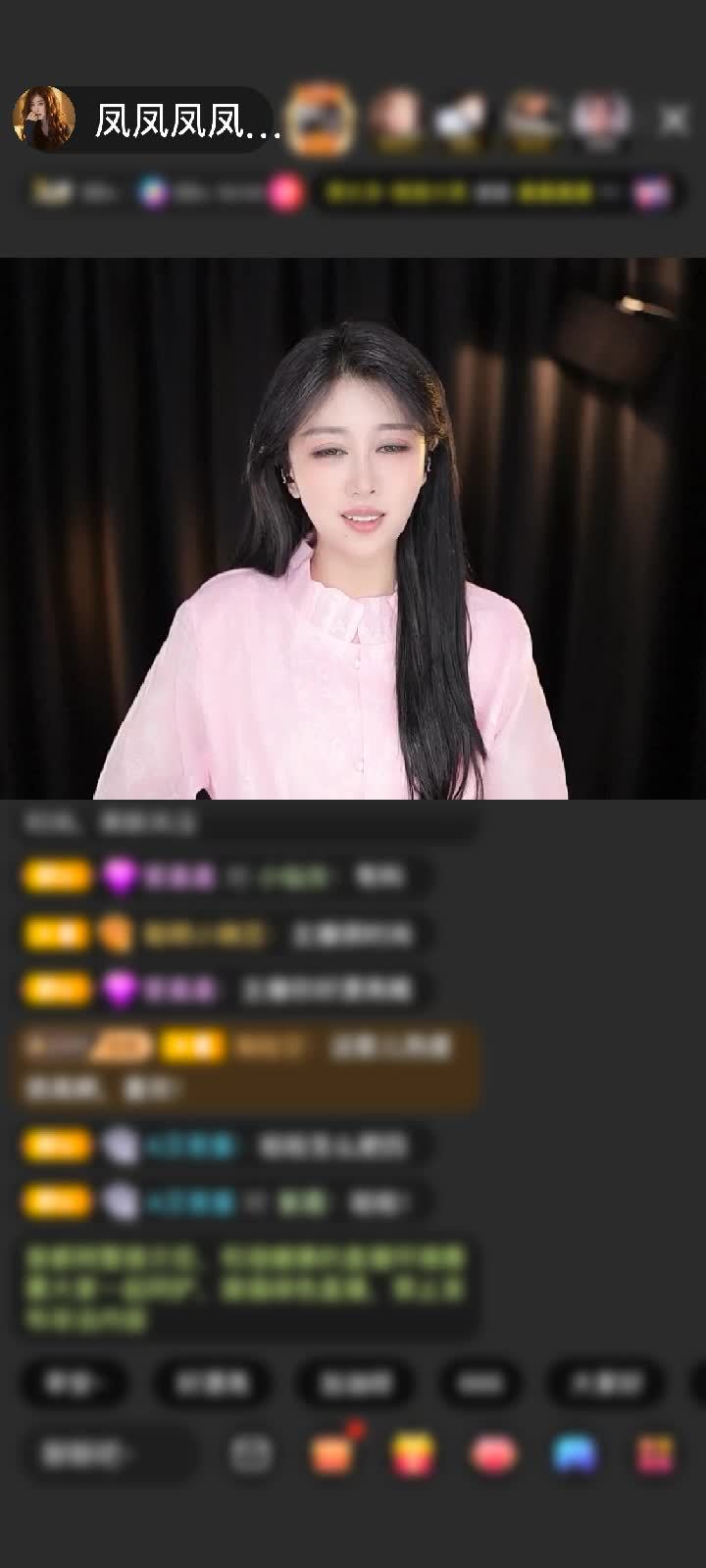
Task: Tap the pink heart gift icon
Action: [x=488, y=1455]
